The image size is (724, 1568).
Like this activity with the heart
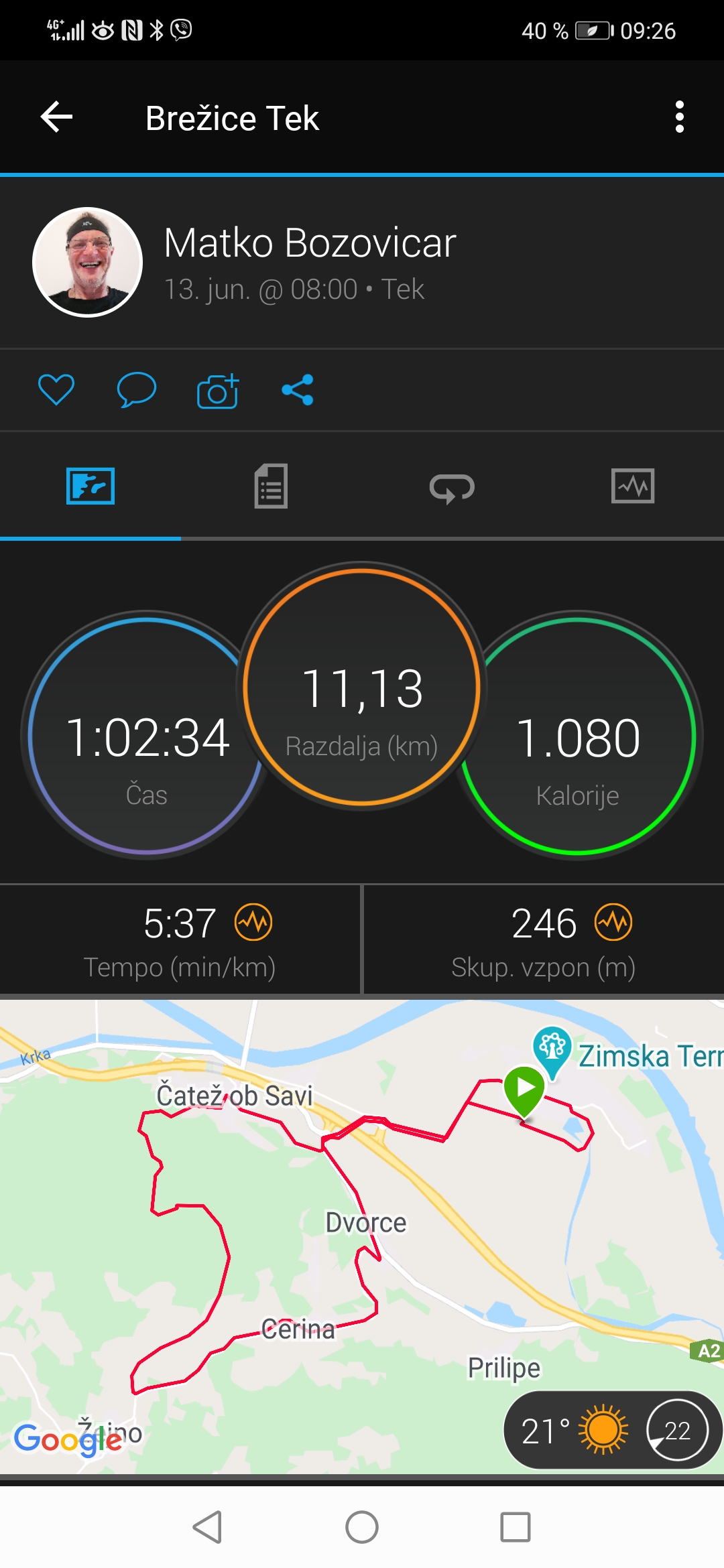[x=56, y=389]
